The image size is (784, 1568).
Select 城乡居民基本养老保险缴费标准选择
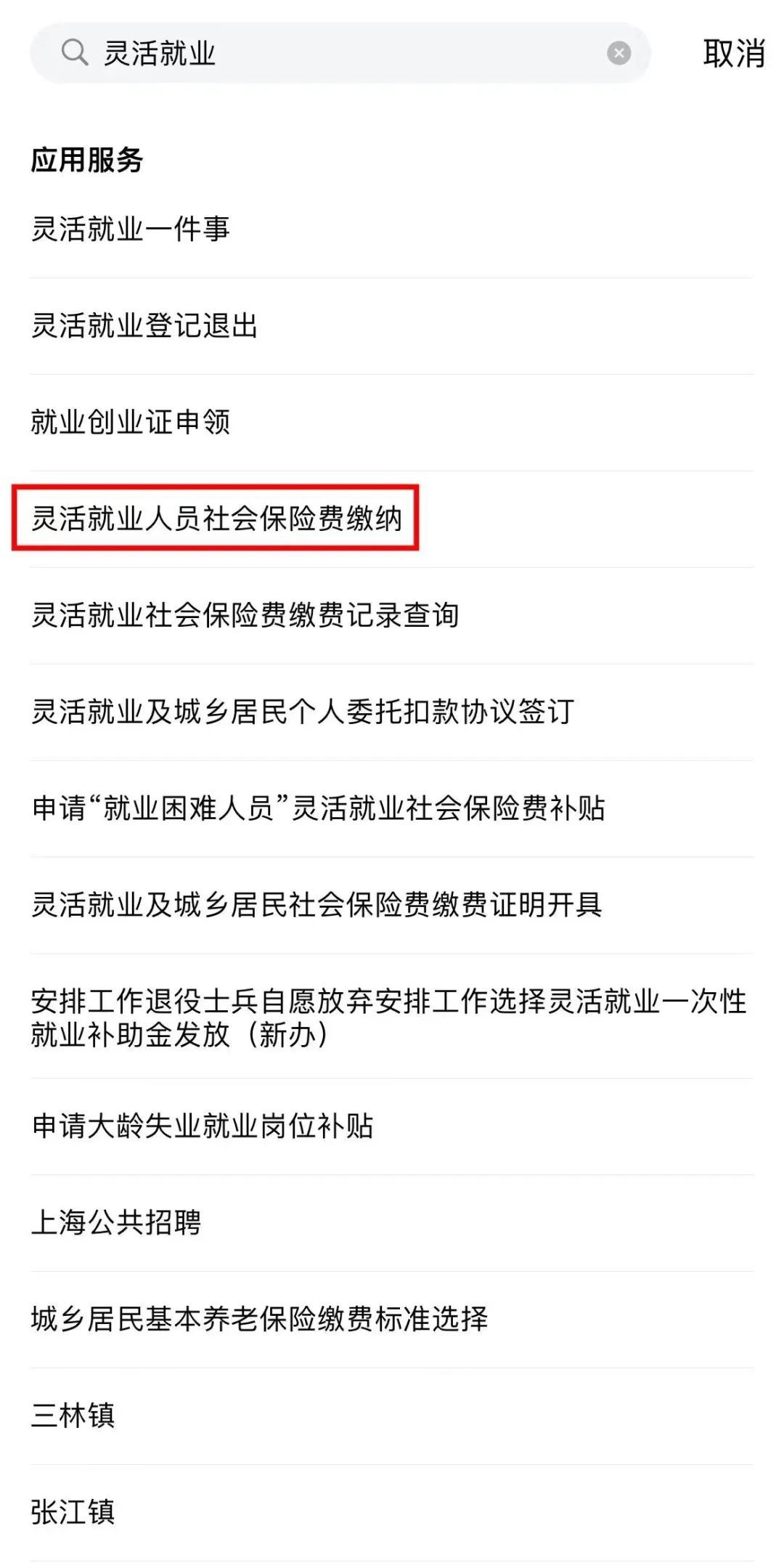[259, 1319]
